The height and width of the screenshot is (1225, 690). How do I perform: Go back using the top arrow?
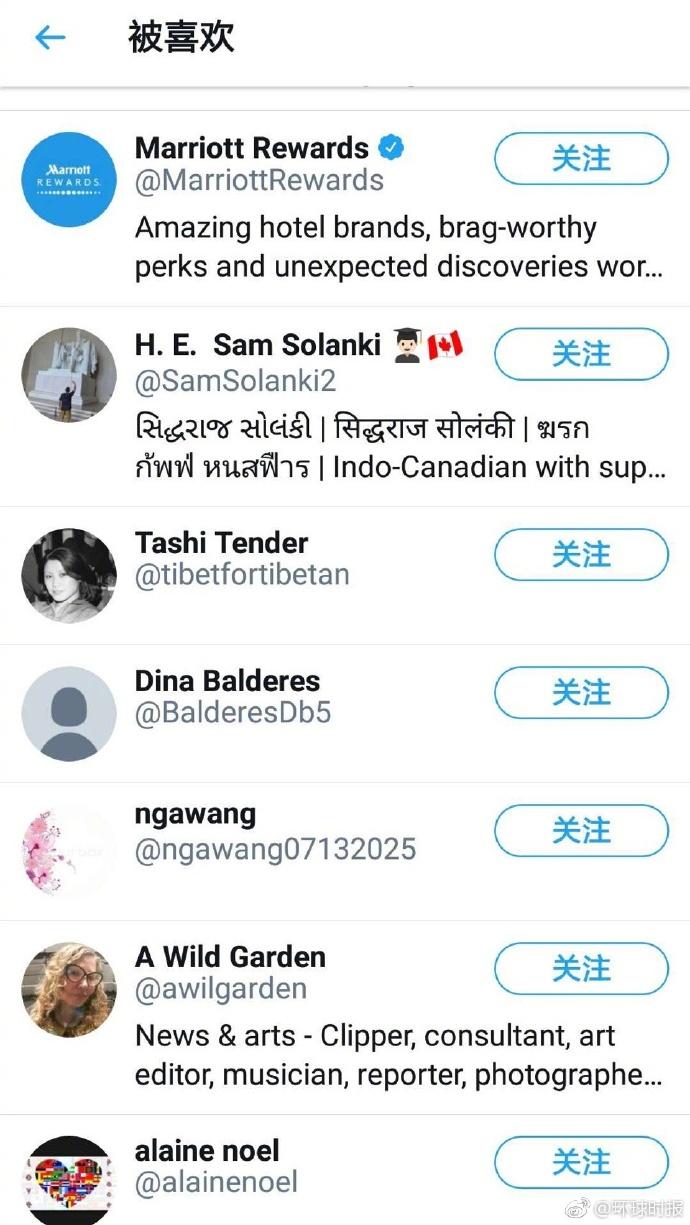[50, 38]
